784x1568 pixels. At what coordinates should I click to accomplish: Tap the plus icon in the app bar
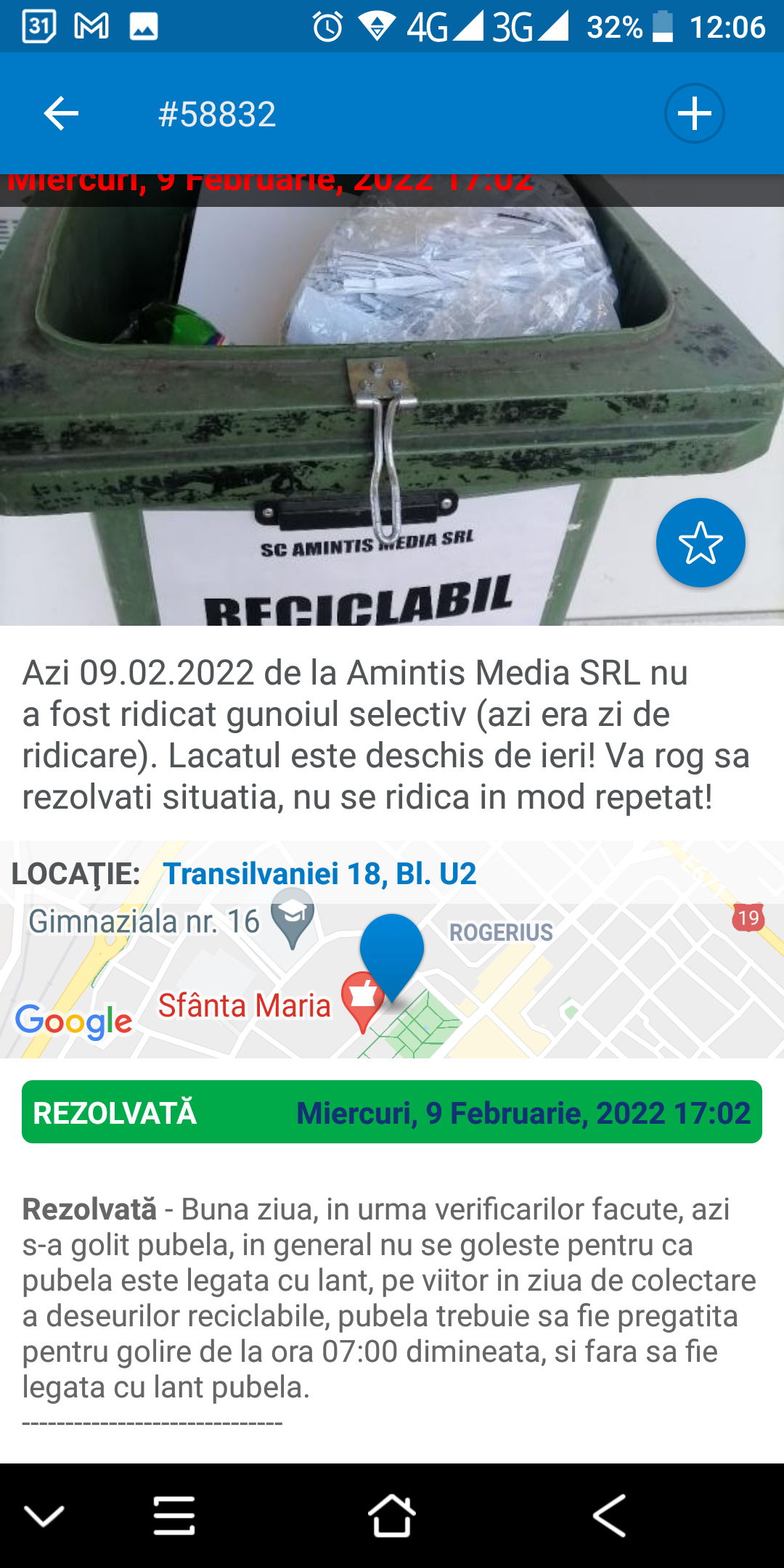point(694,114)
